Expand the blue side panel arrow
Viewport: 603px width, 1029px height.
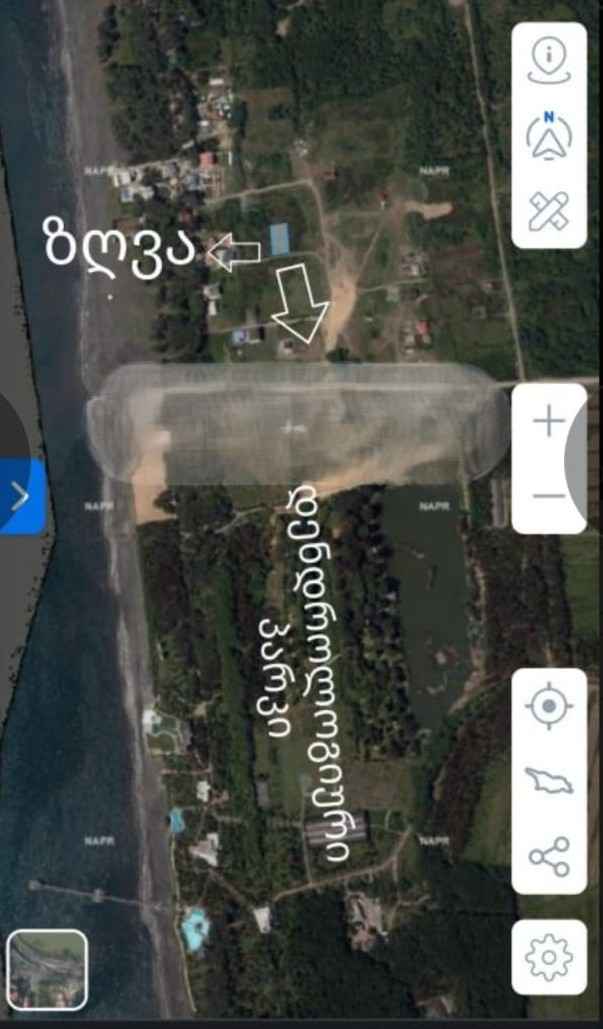pyautogui.click(x=22, y=497)
